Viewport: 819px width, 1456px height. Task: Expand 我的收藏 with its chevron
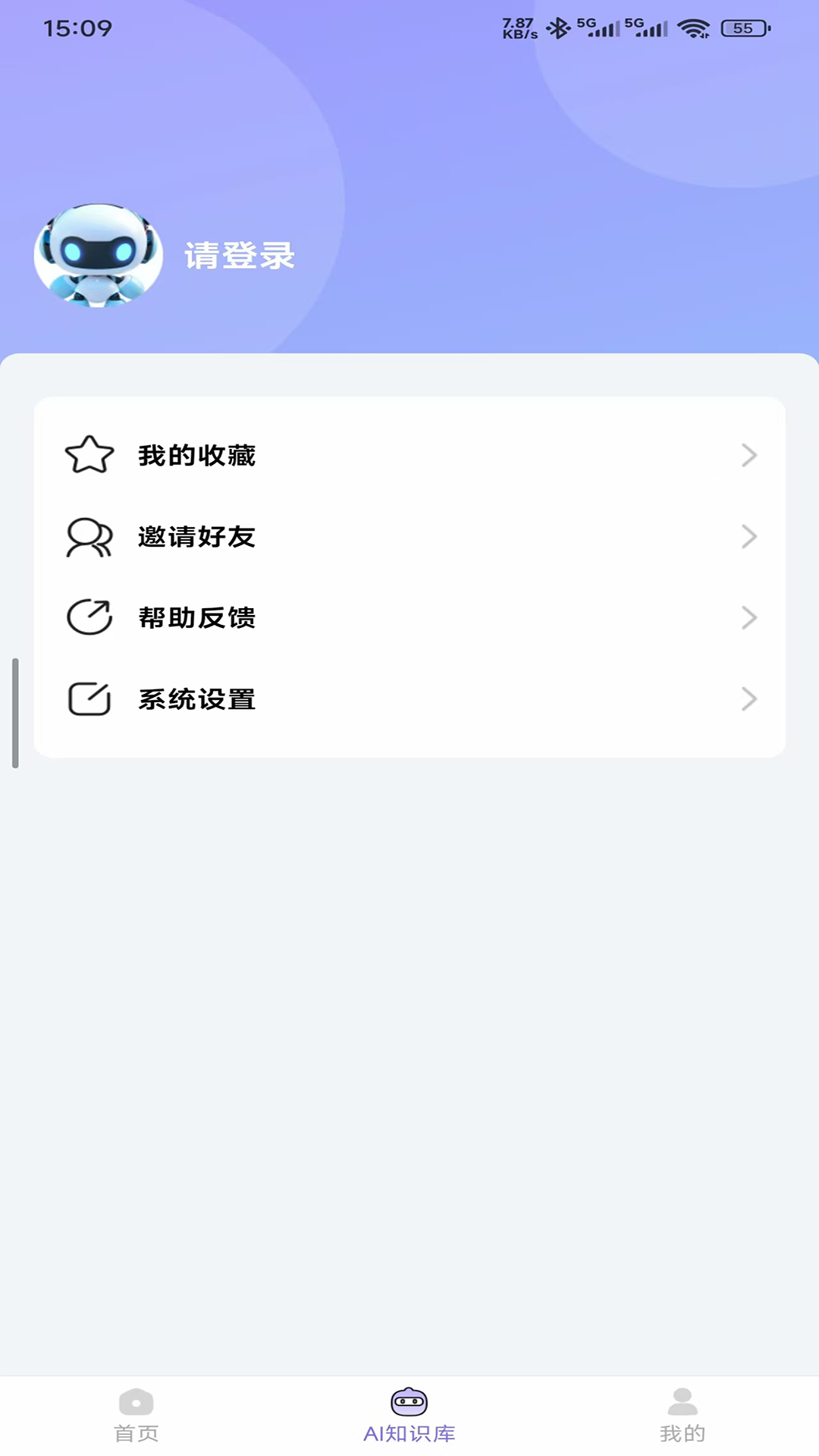pyautogui.click(x=749, y=455)
